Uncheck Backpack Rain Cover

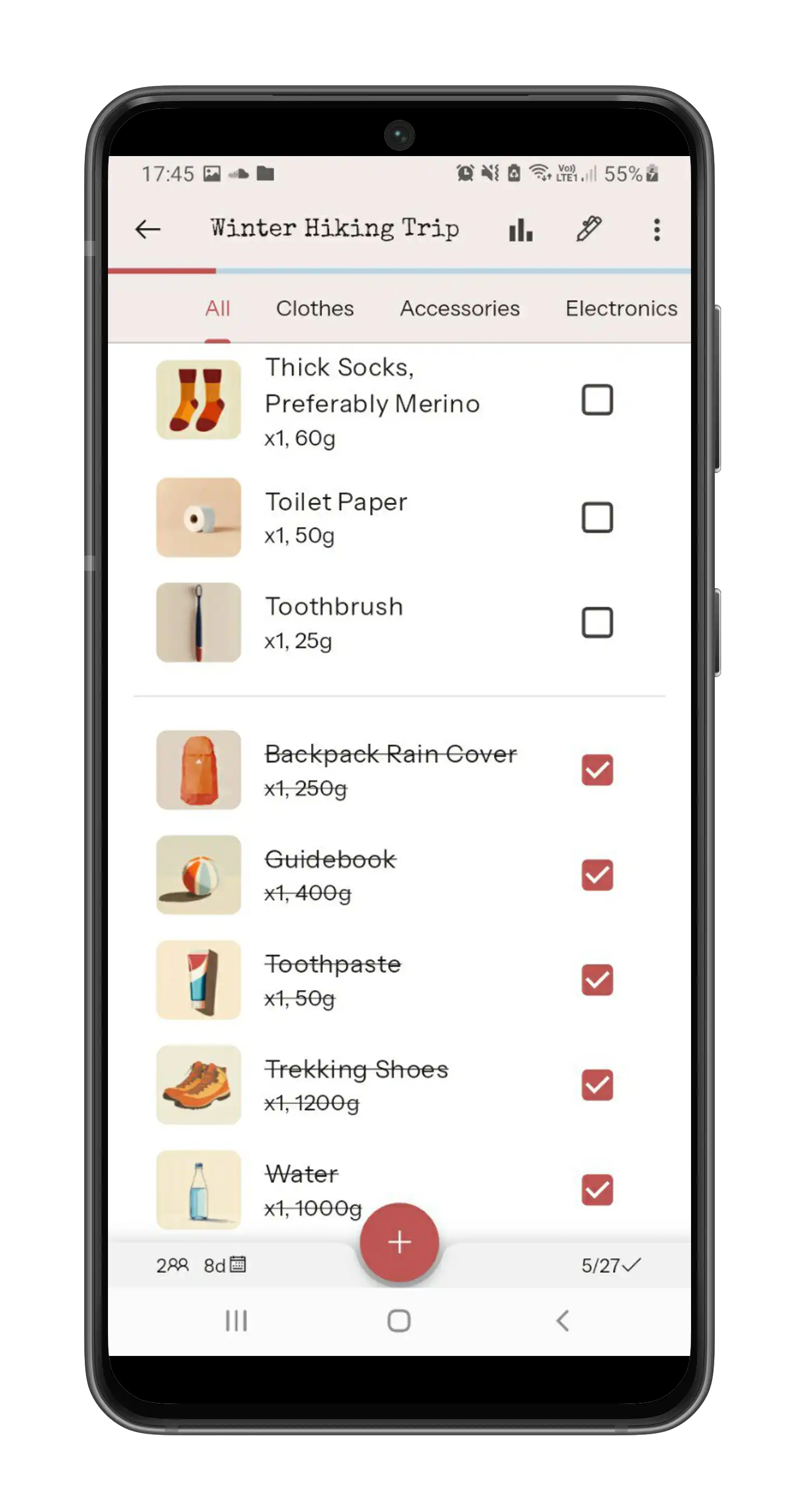tap(597, 769)
